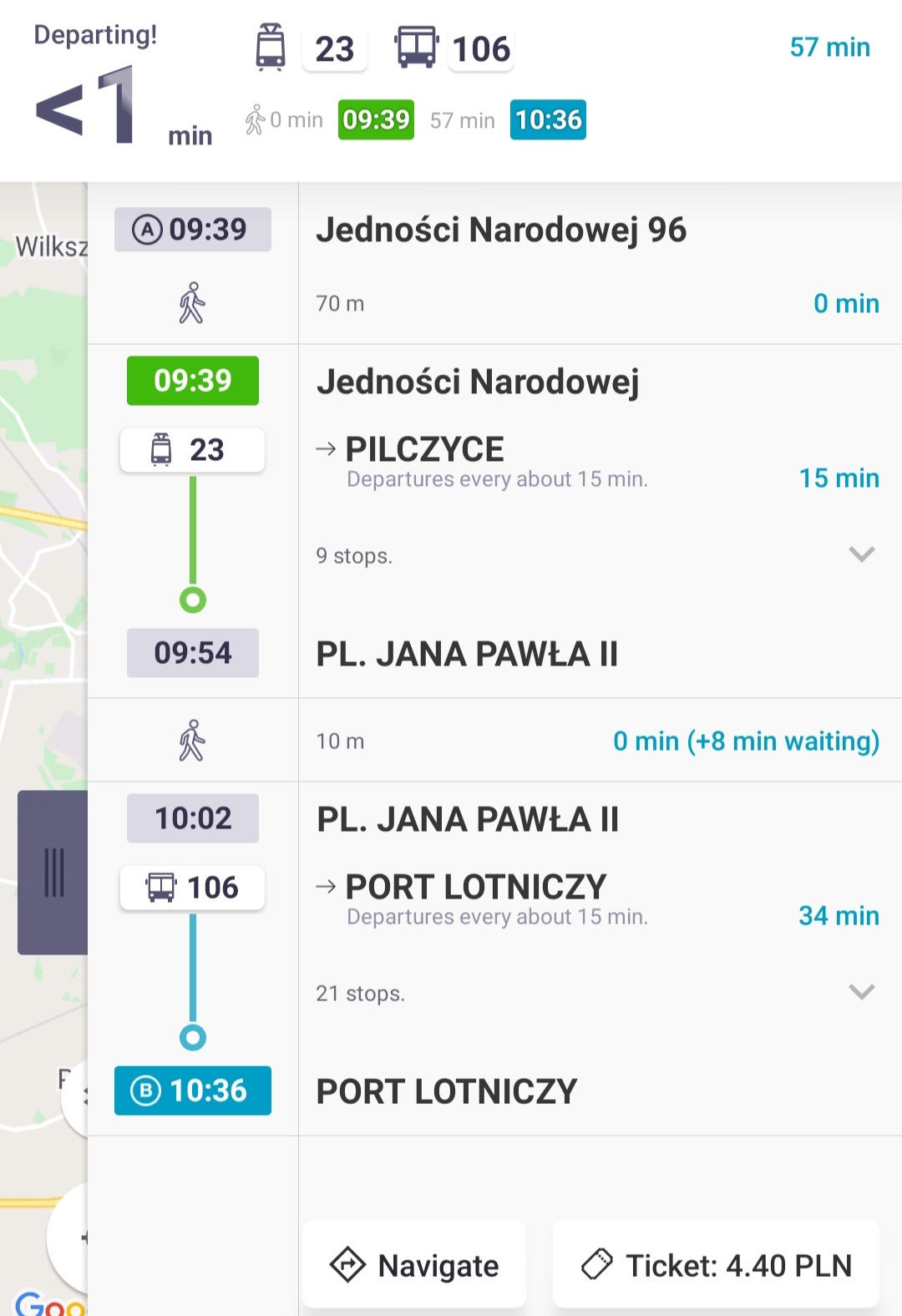Open the tram 23 line badge
902x1316 pixels.
[x=192, y=450]
